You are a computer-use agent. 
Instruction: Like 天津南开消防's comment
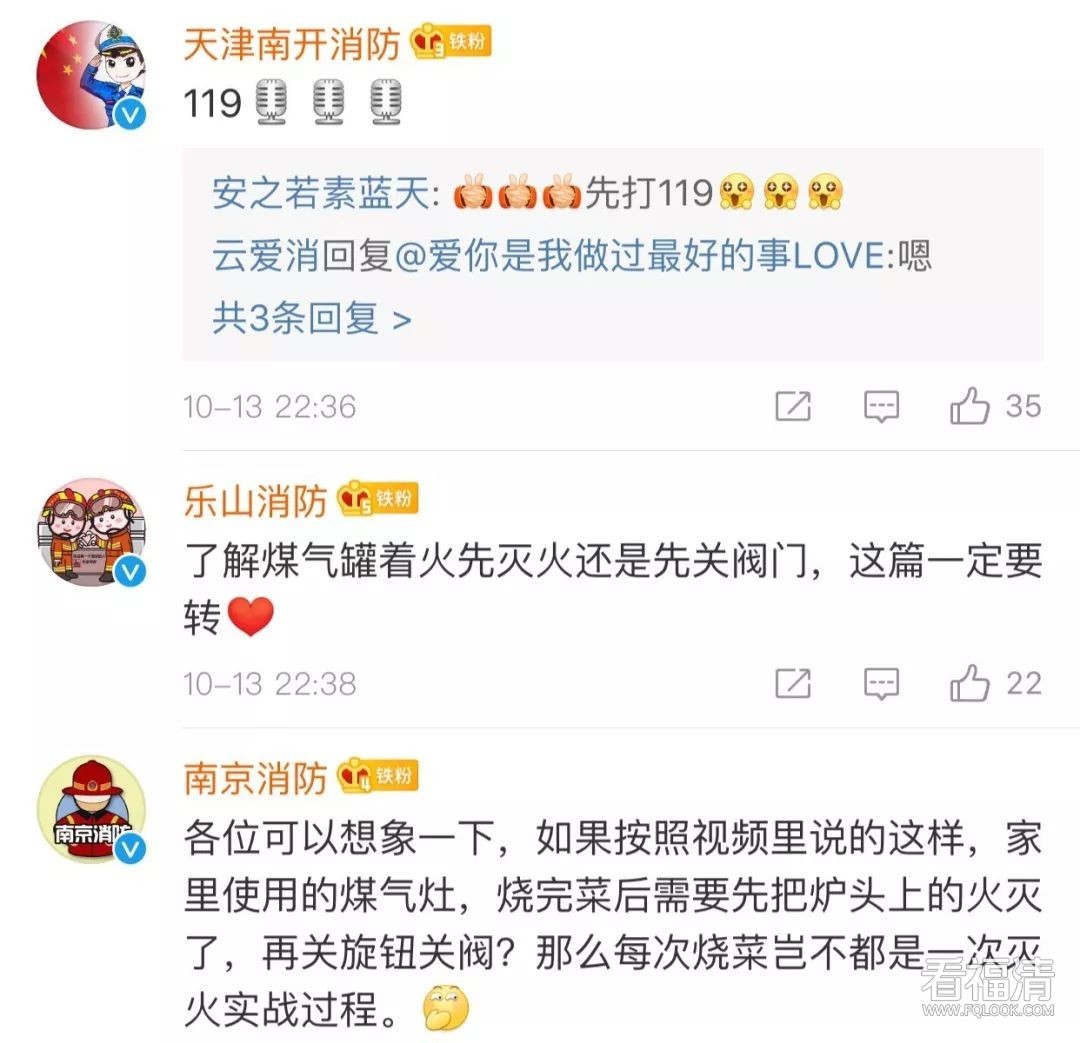tap(970, 407)
